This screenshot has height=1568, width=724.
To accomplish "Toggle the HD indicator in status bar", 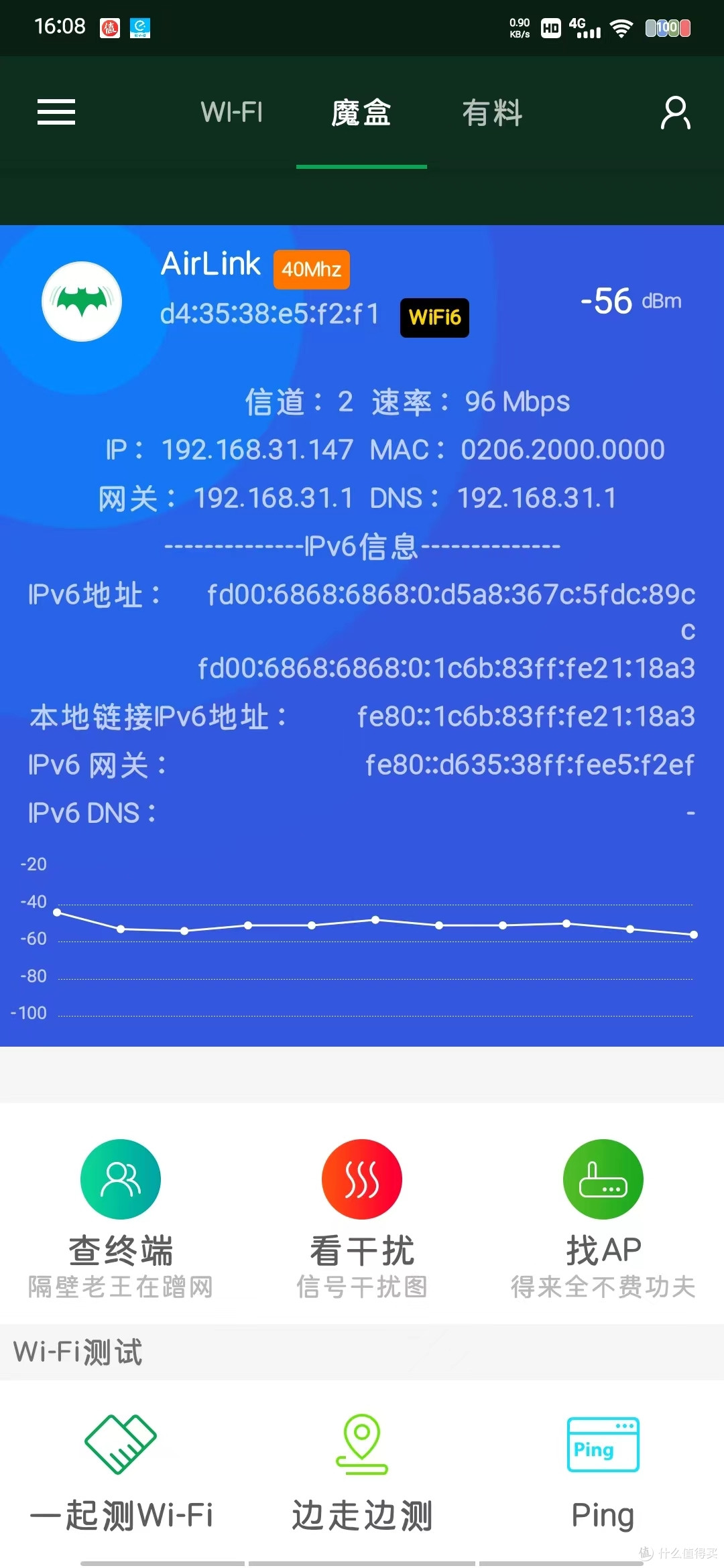I will click(x=550, y=28).
